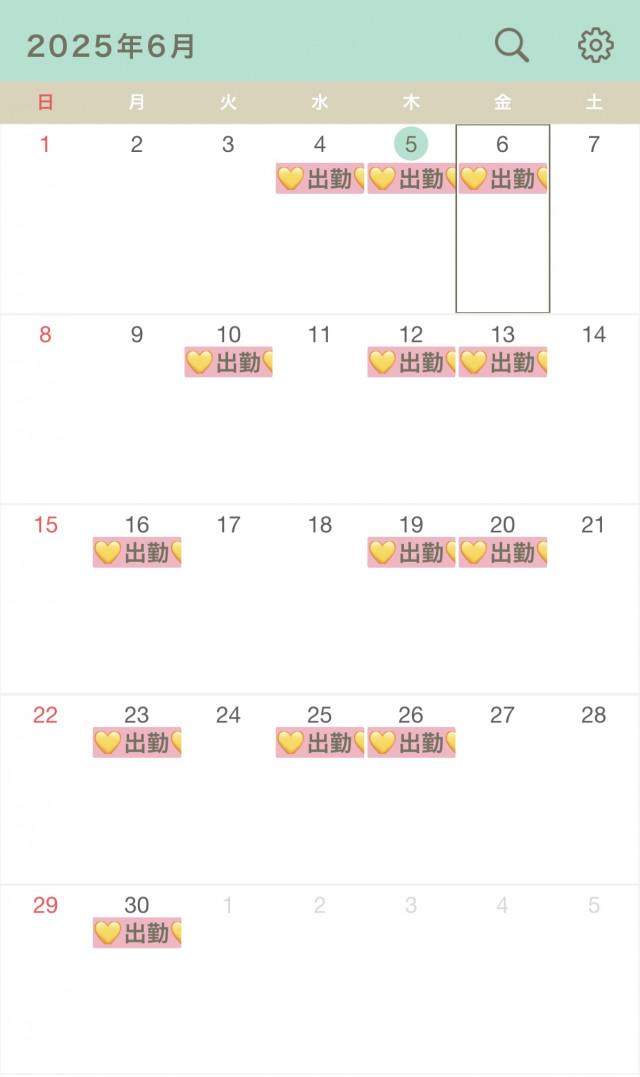This screenshot has width=640, height=1077.
Task: Open the 出勤 event on June 19
Action: point(411,552)
